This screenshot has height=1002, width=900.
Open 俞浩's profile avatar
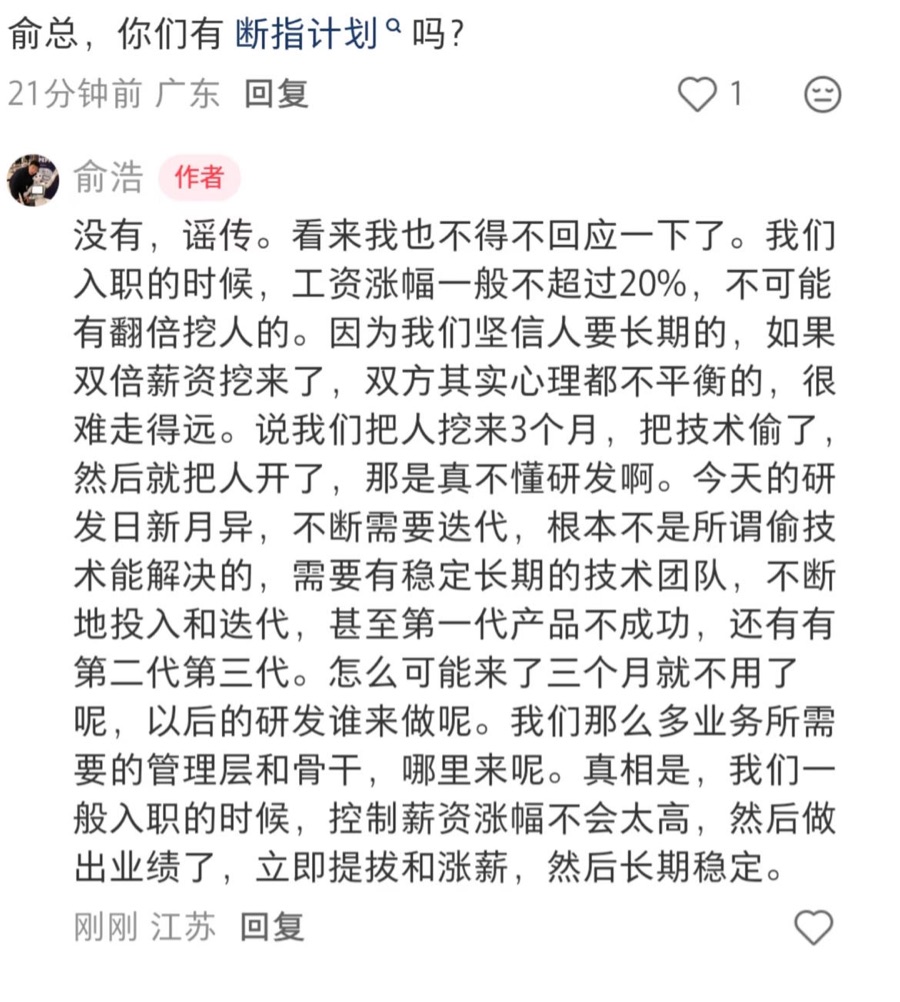pyautogui.click(x=33, y=180)
